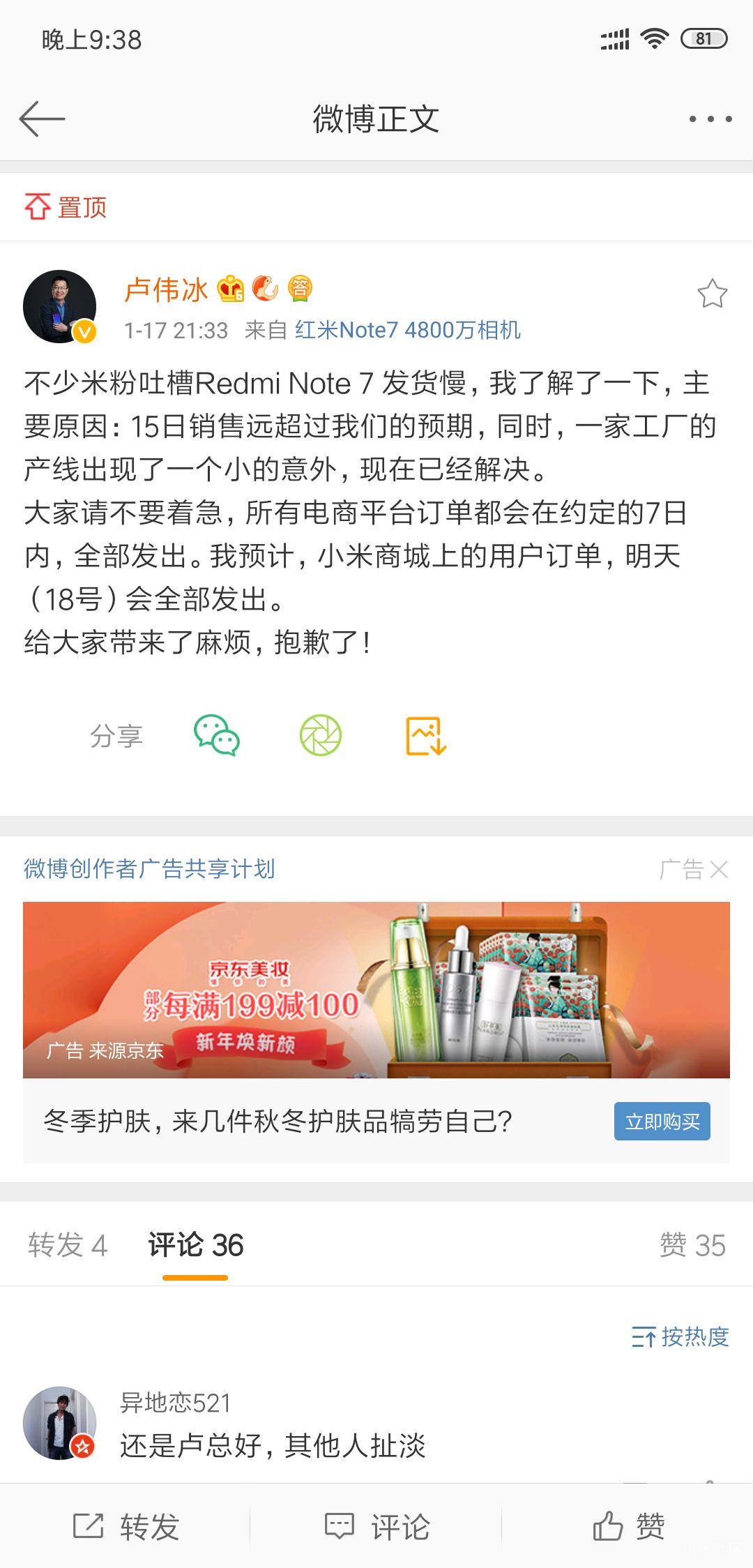753x1568 pixels.
Task: Switch to 转发 4 tab
Action: [68, 1245]
